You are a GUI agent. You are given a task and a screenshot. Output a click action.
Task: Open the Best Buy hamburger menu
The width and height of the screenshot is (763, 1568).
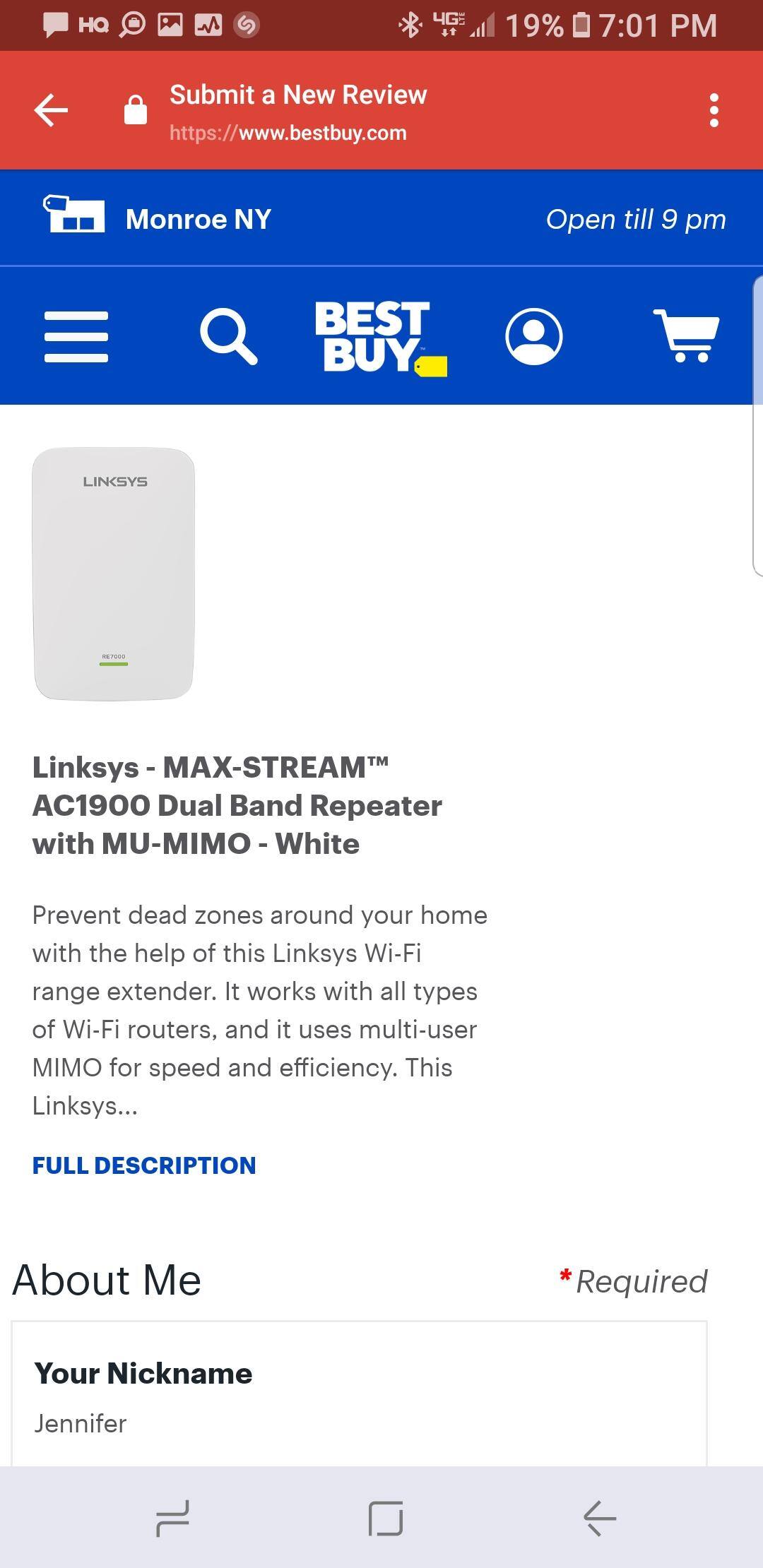76,337
